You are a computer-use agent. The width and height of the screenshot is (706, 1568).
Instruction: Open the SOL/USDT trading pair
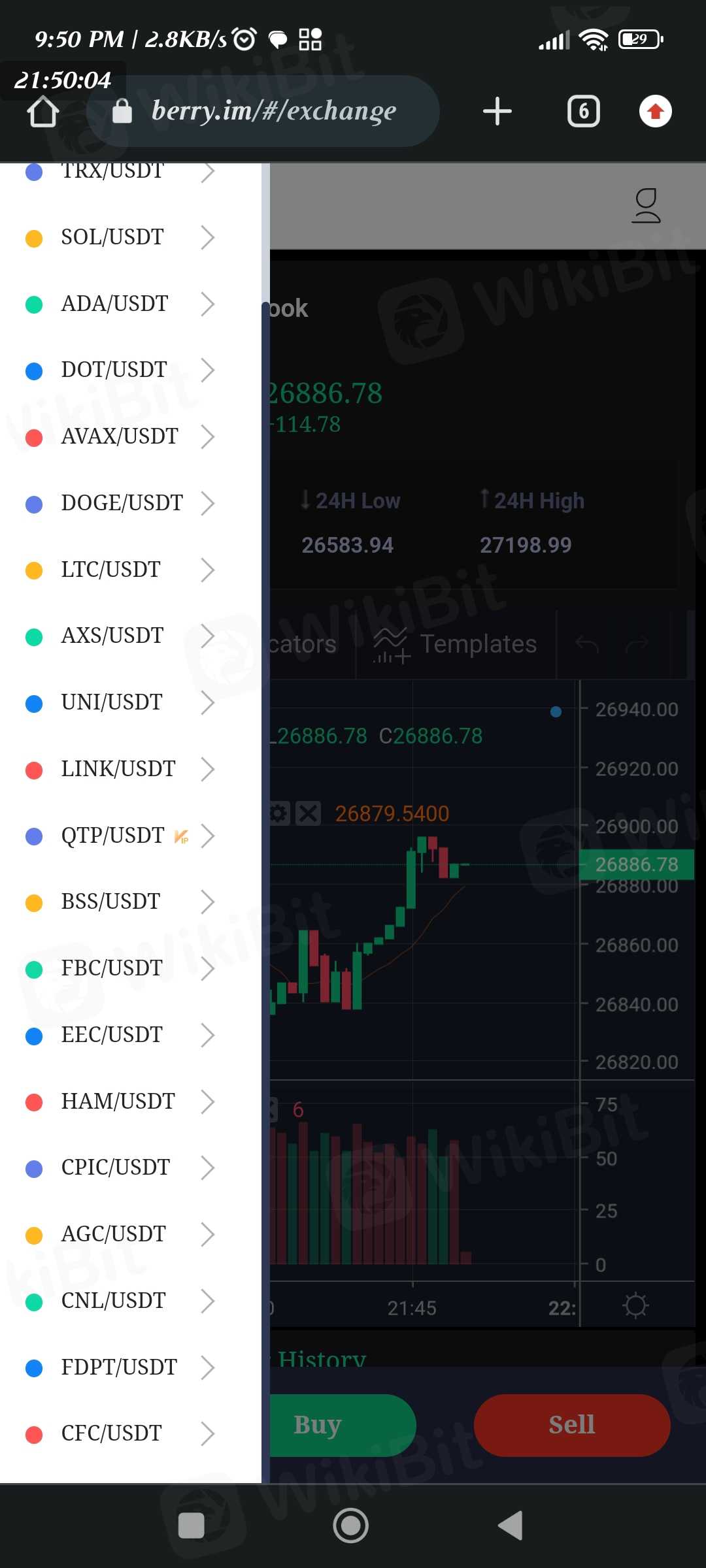112,237
